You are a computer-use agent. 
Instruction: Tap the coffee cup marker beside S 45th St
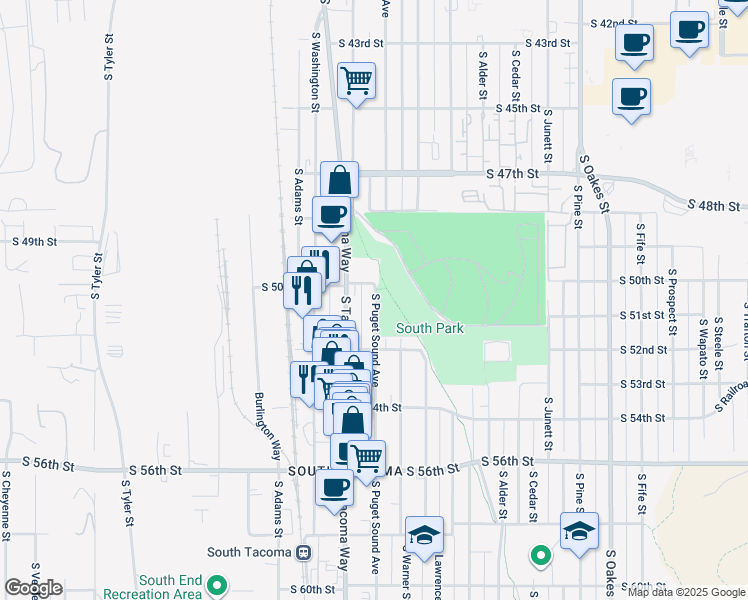click(x=631, y=98)
